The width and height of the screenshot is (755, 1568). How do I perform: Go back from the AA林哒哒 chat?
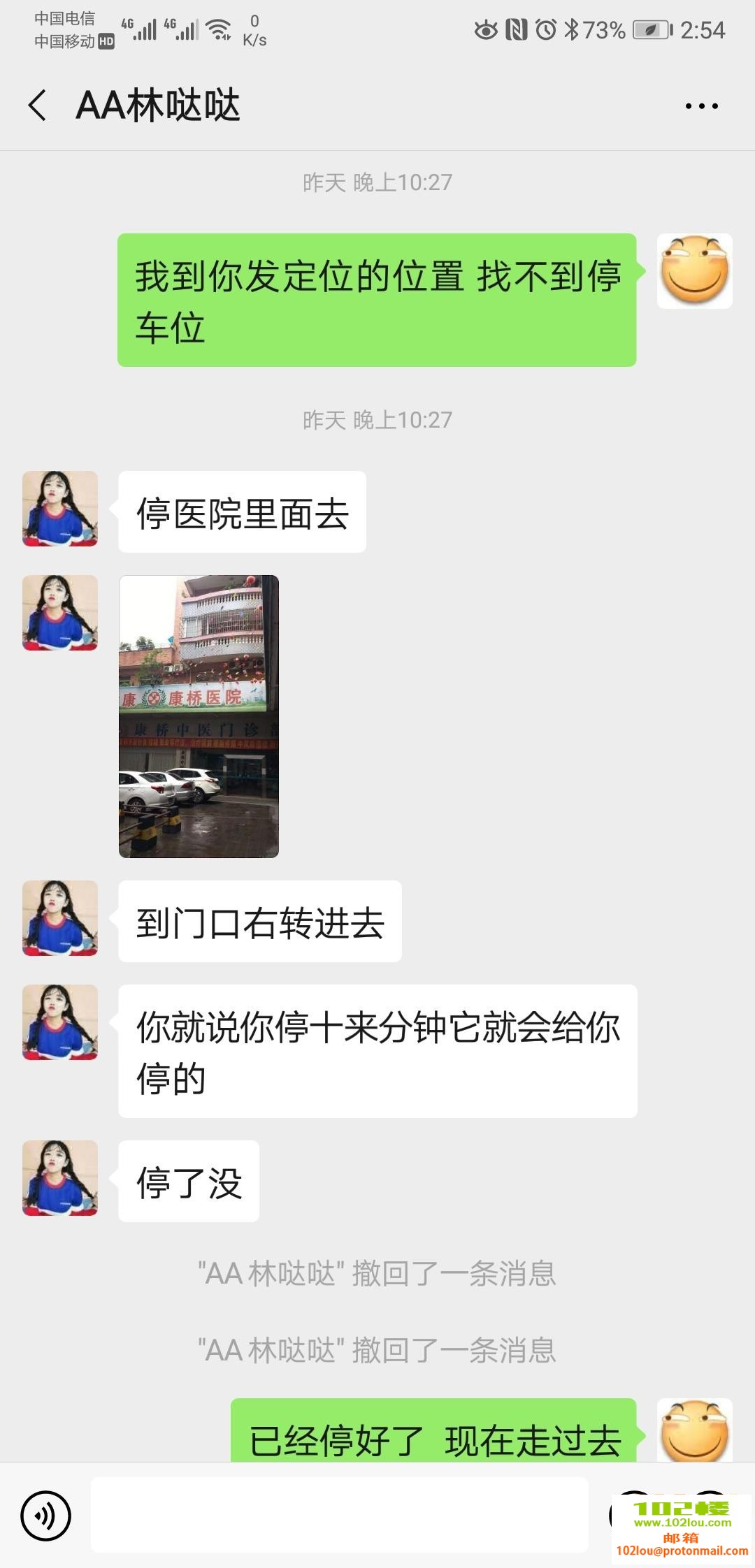tap(38, 106)
